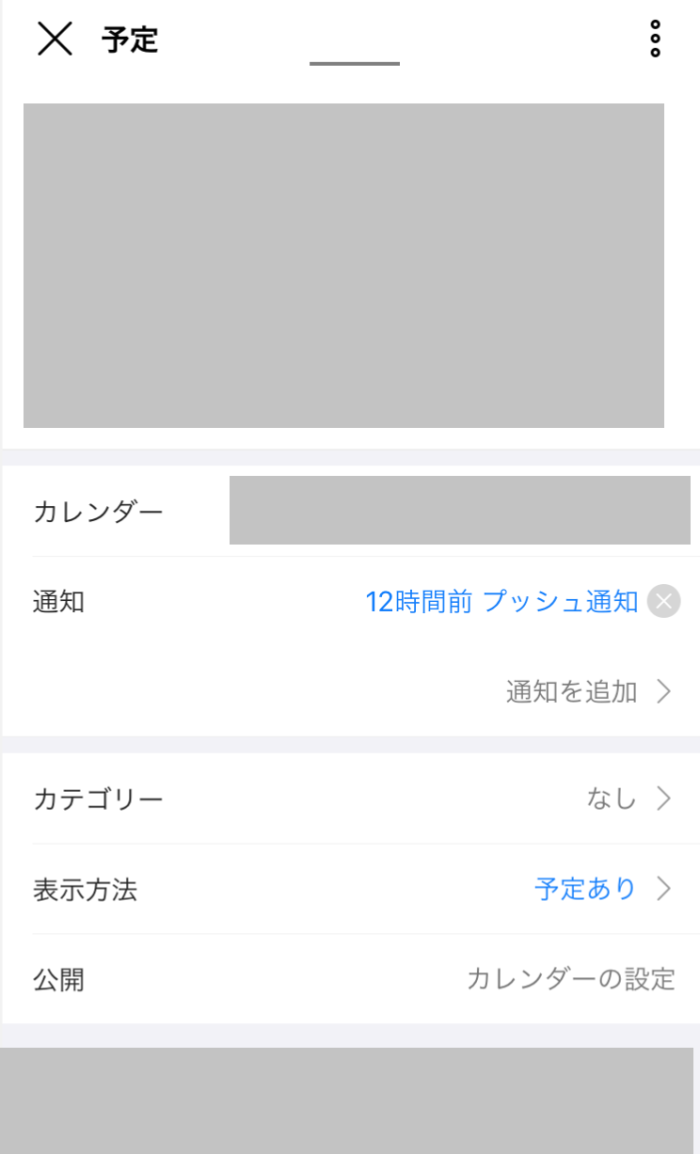
Task: Open the three-dot overflow menu
Action: coord(654,39)
